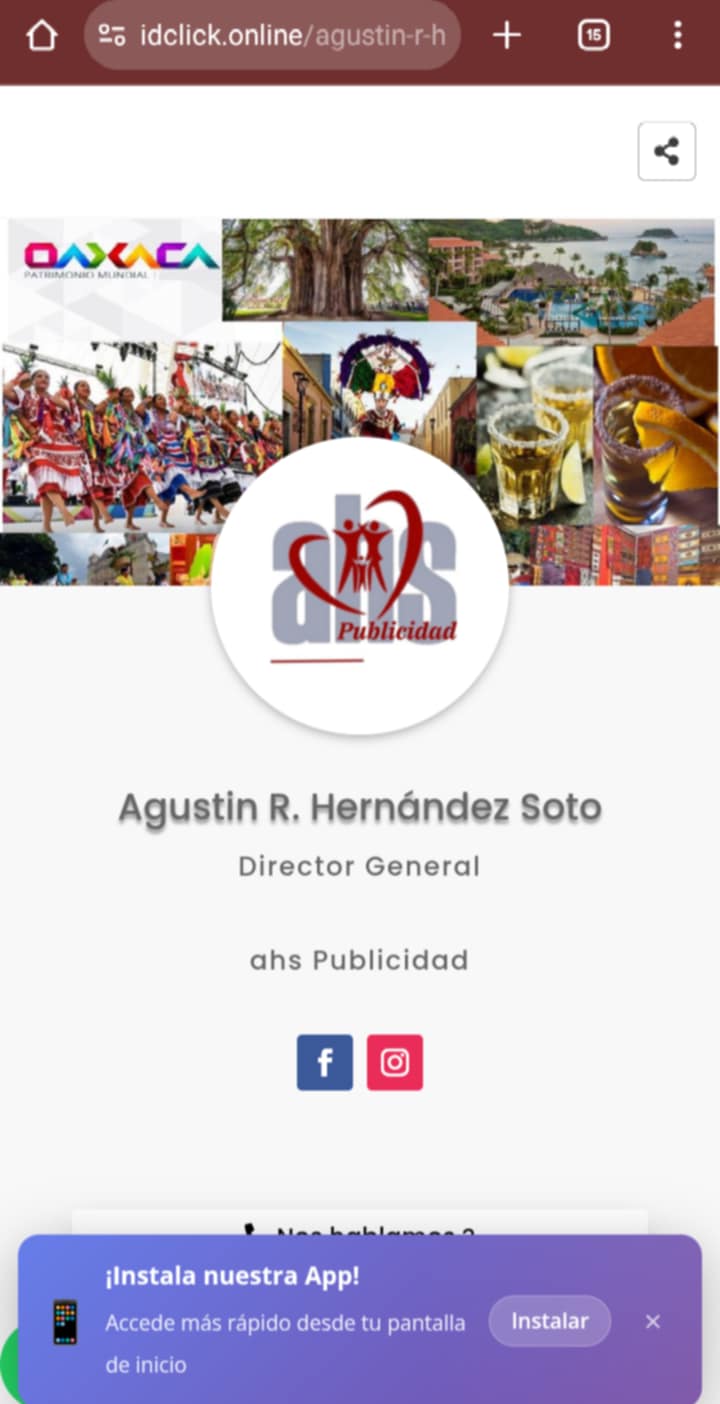
Task: Open site permissions icon in address bar
Action: (x=110, y=35)
